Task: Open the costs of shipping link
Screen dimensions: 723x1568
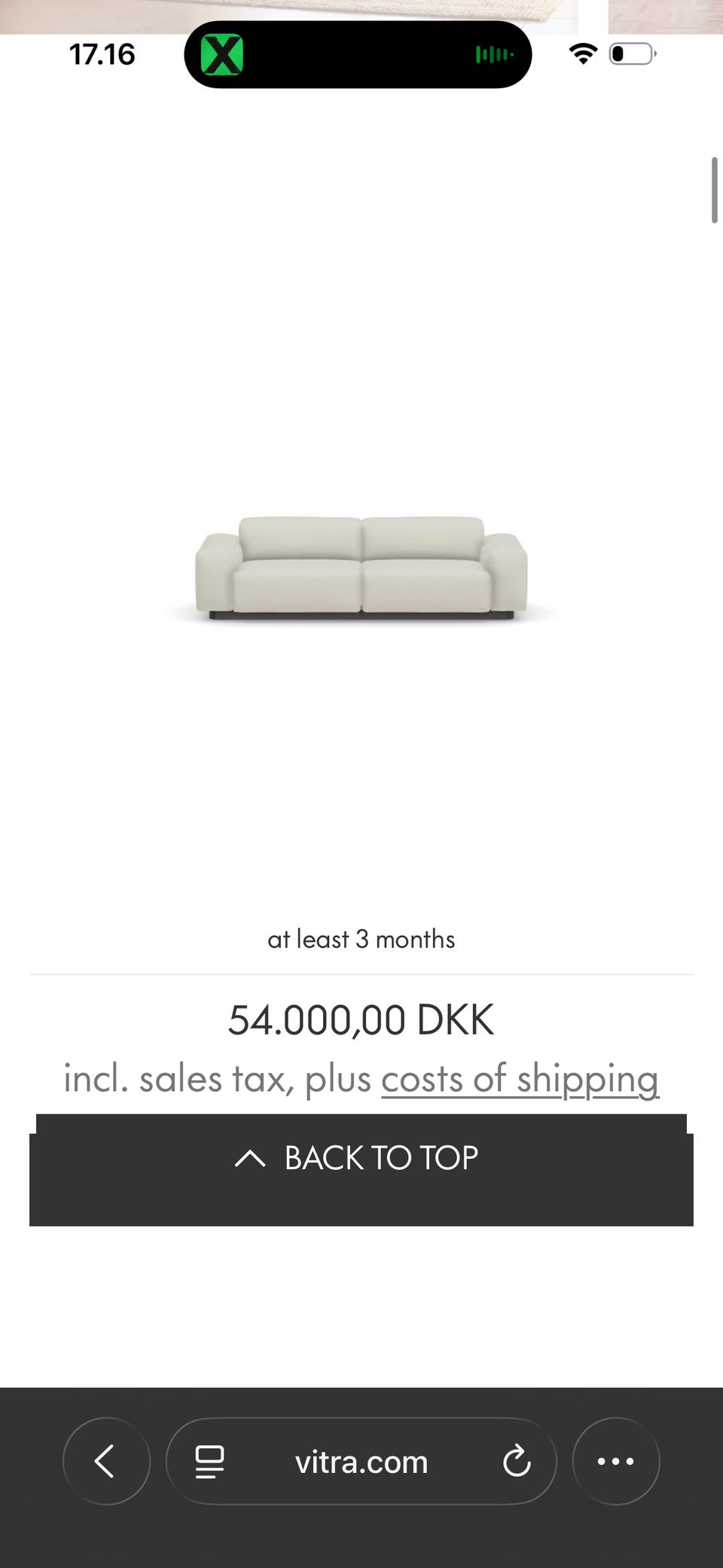Action: click(520, 1079)
